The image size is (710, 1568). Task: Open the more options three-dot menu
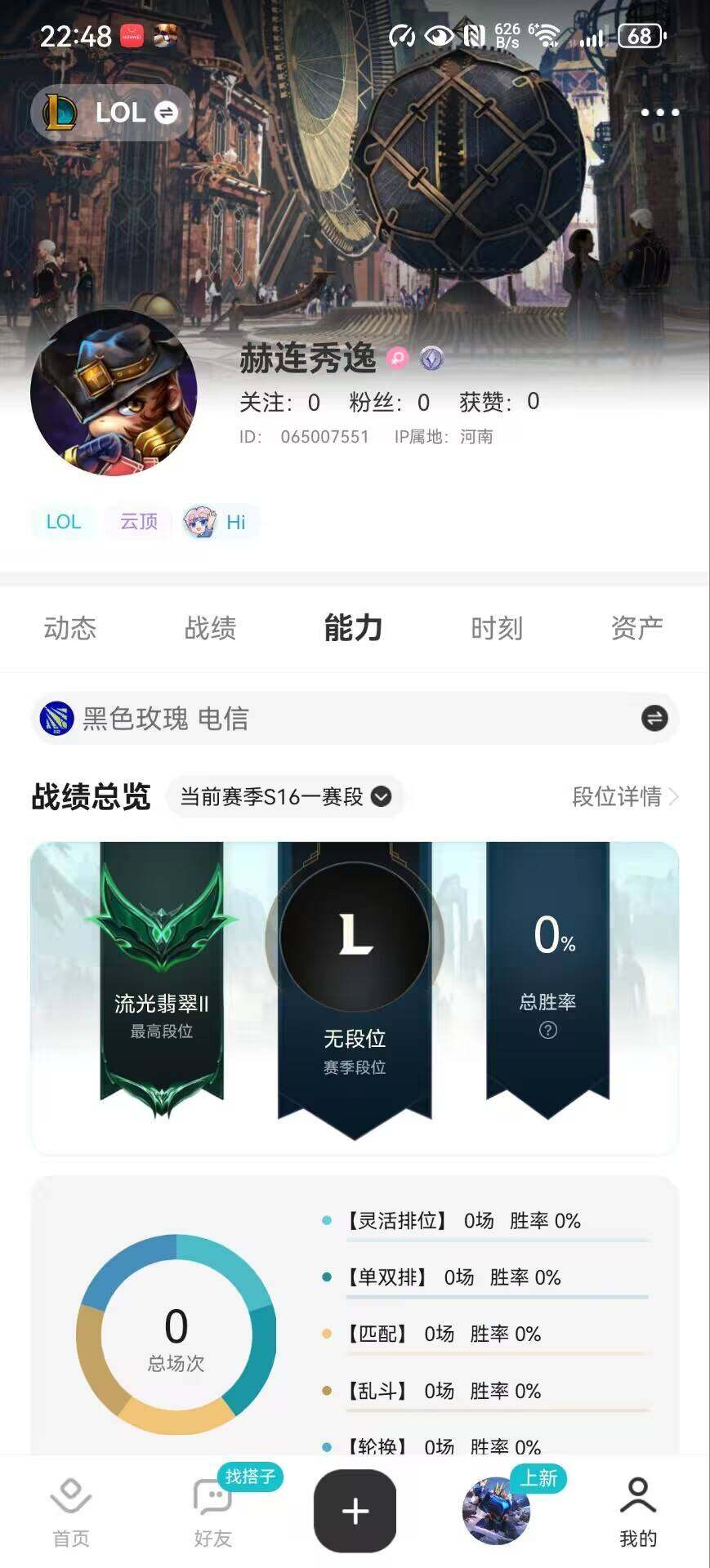(x=659, y=112)
